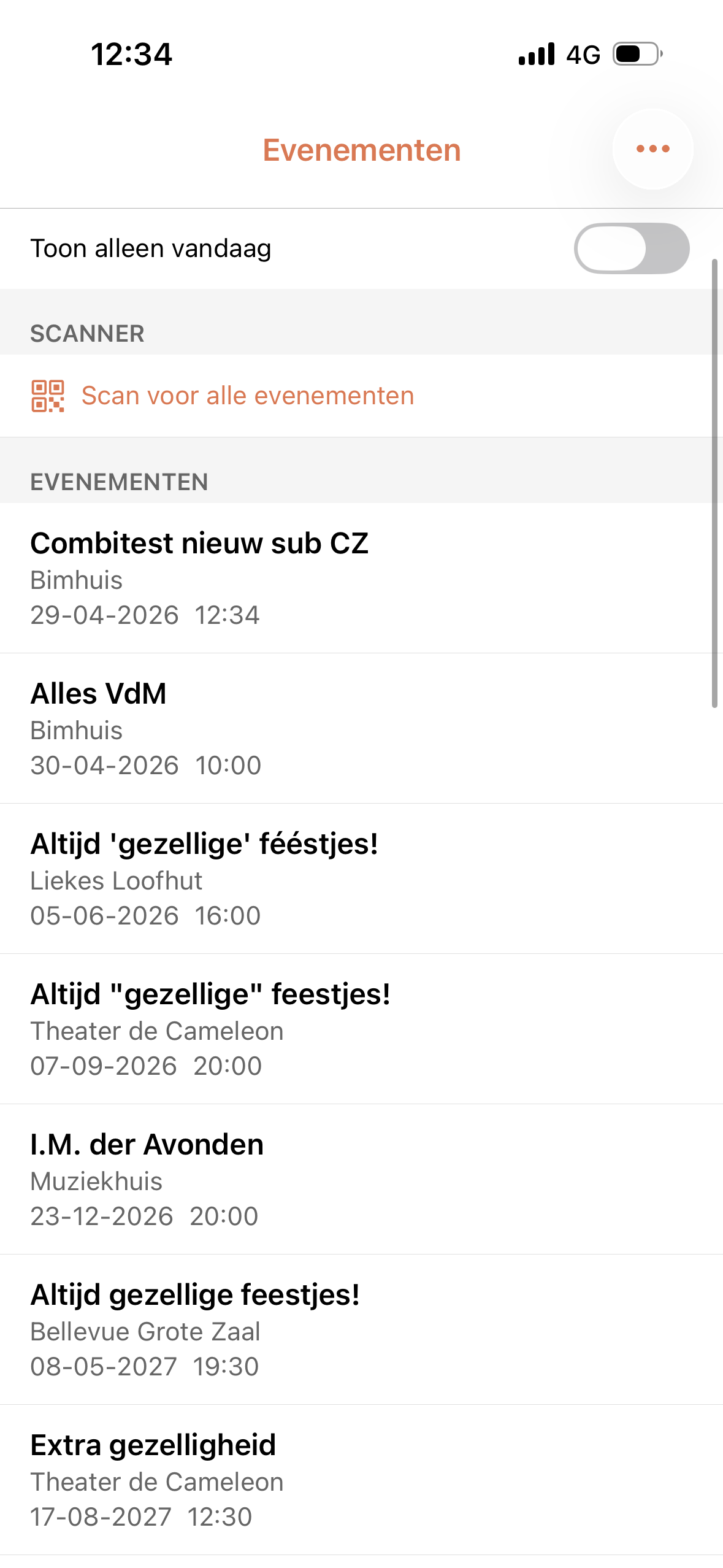This screenshot has width=723, height=1568.
Task: Tap the QR scanner icon
Action: tap(47, 395)
